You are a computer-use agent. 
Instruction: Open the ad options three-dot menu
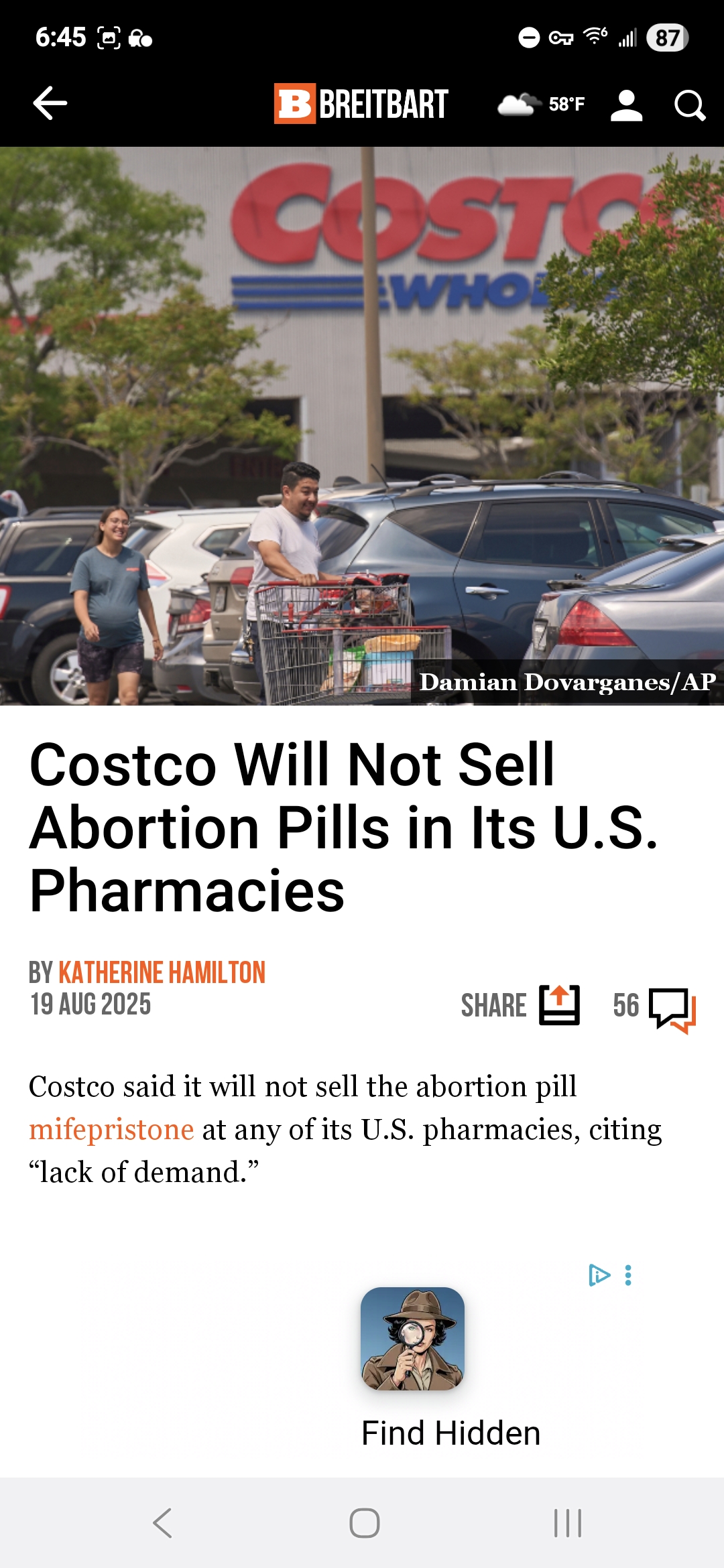point(628,1275)
